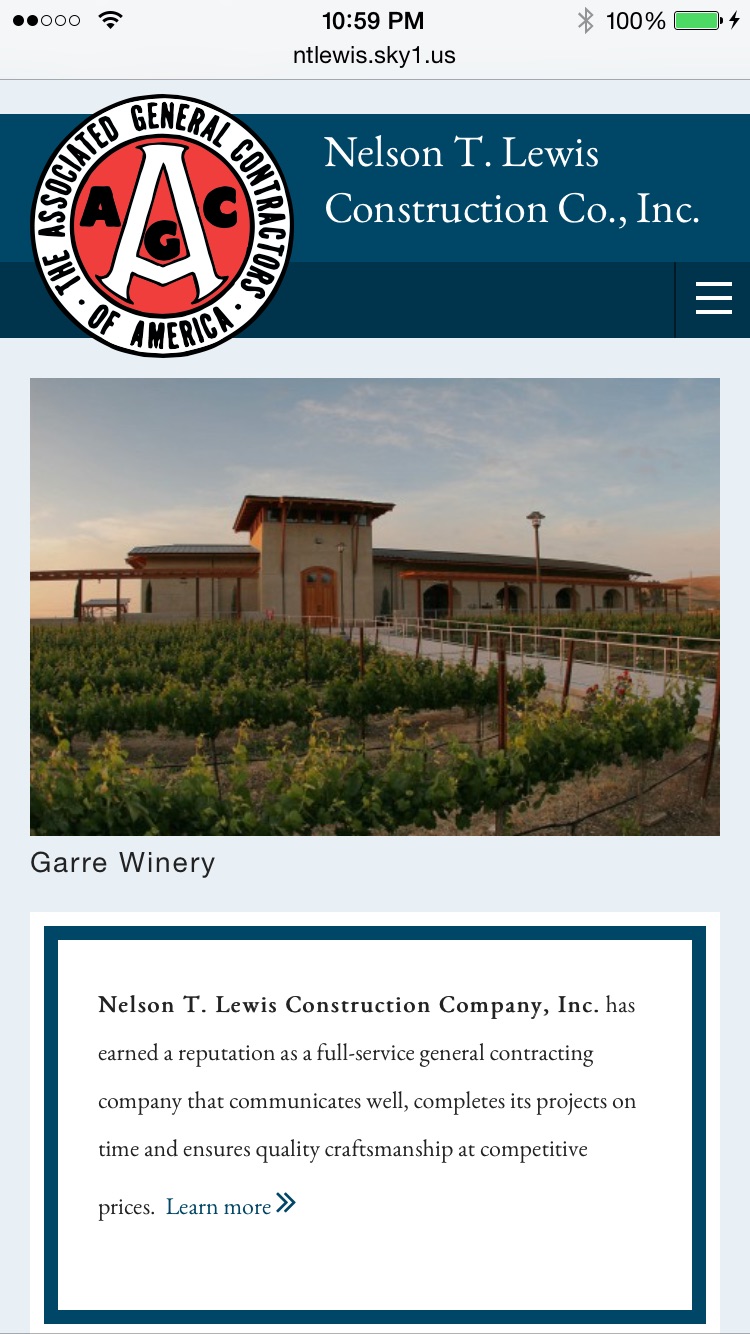Screen dimensions: 750x1334
Task: Tap the ntlewis.sky1.us address bar
Action: tap(374, 55)
